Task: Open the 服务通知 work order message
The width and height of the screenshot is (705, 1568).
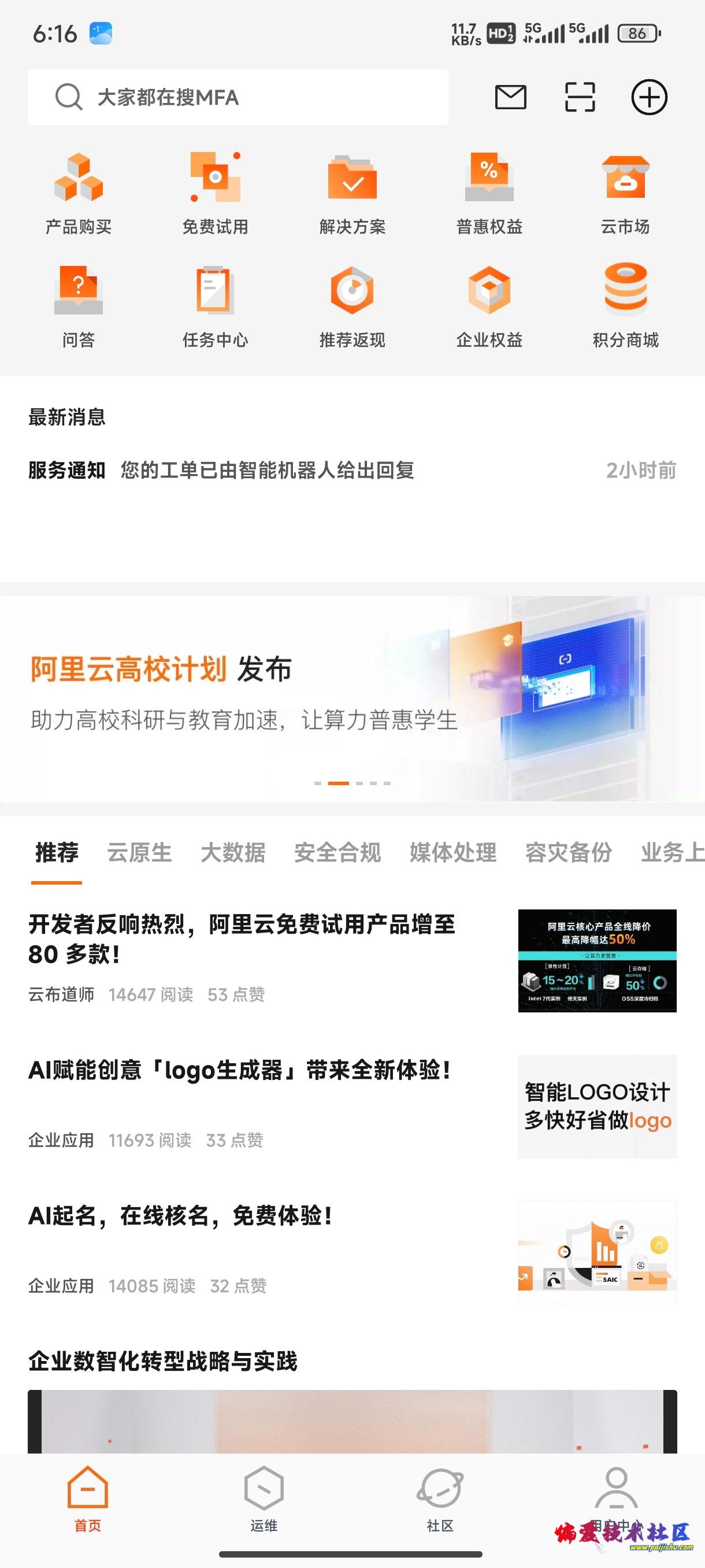Action: coord(352,470)
